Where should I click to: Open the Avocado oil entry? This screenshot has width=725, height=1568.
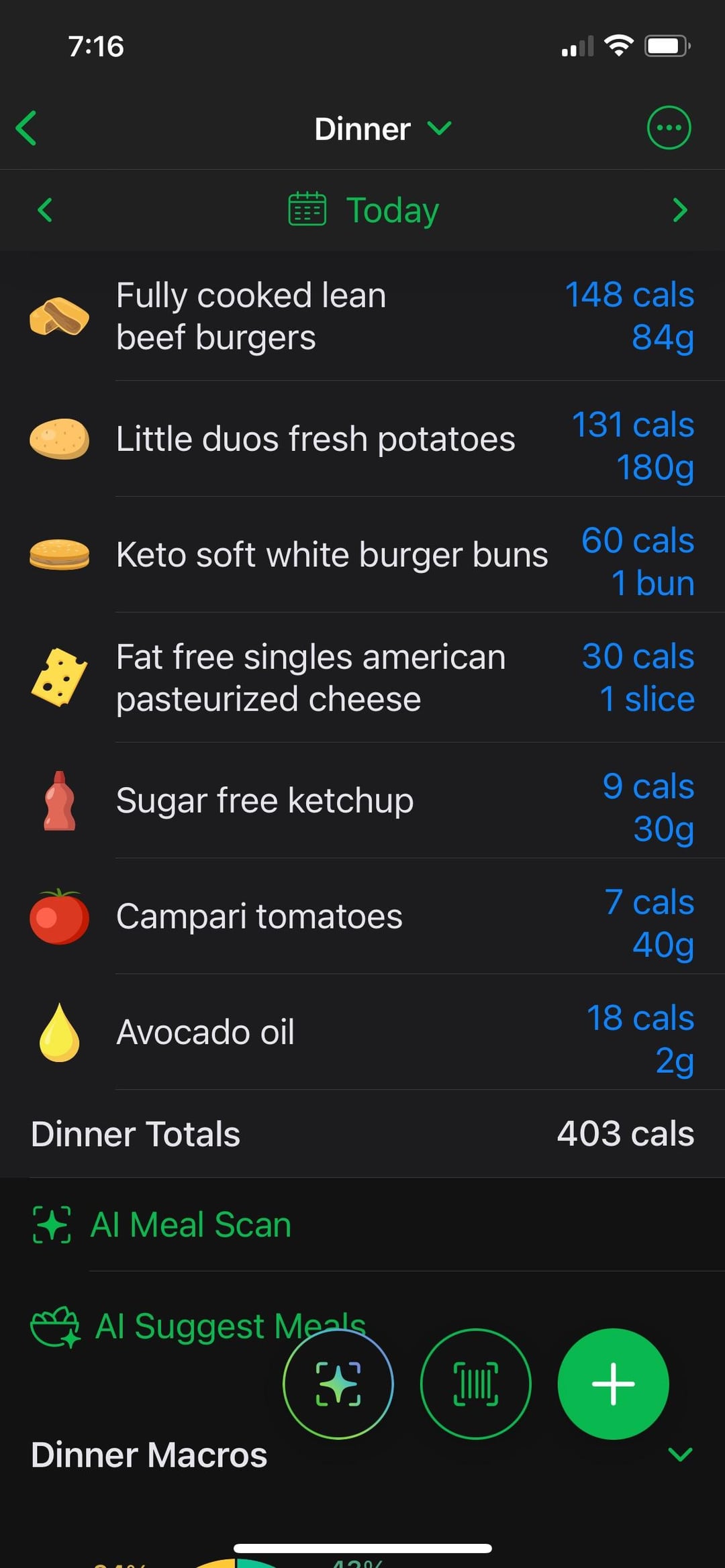coord(362,1032)
